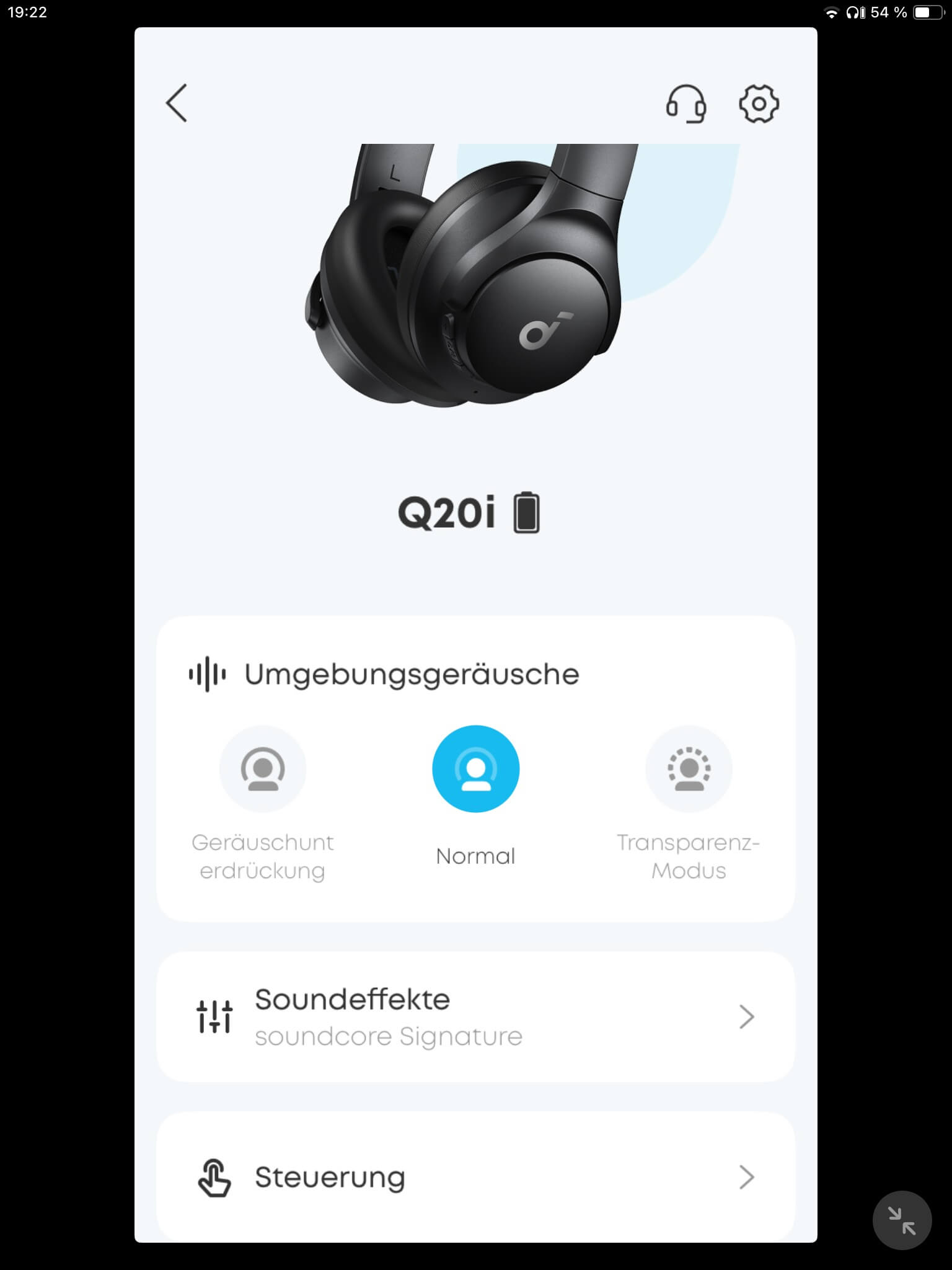This screenshot has width=952, height=1270.
Task: Select Geräuschunterdrückung mode
Action: 263,769
